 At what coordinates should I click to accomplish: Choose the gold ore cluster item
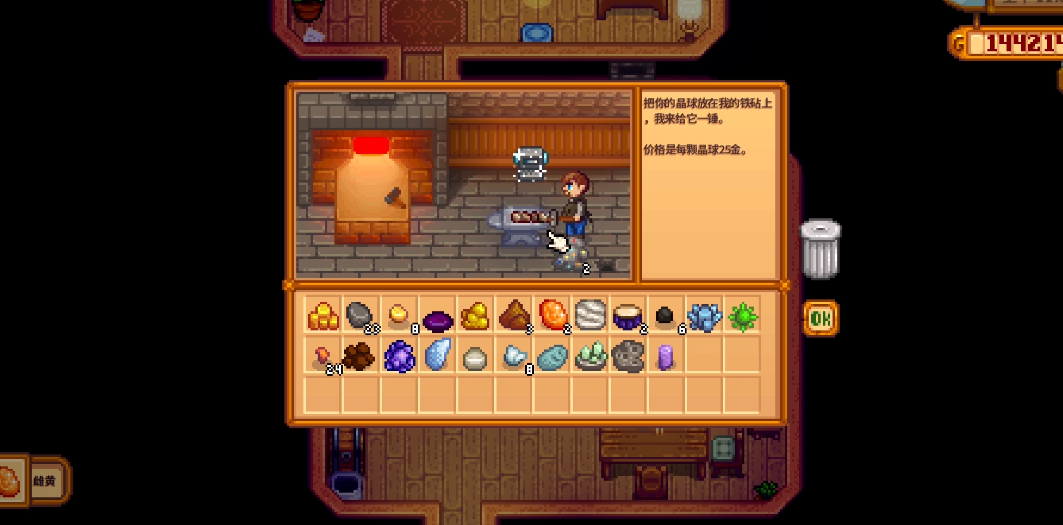(x=475, y=317)
